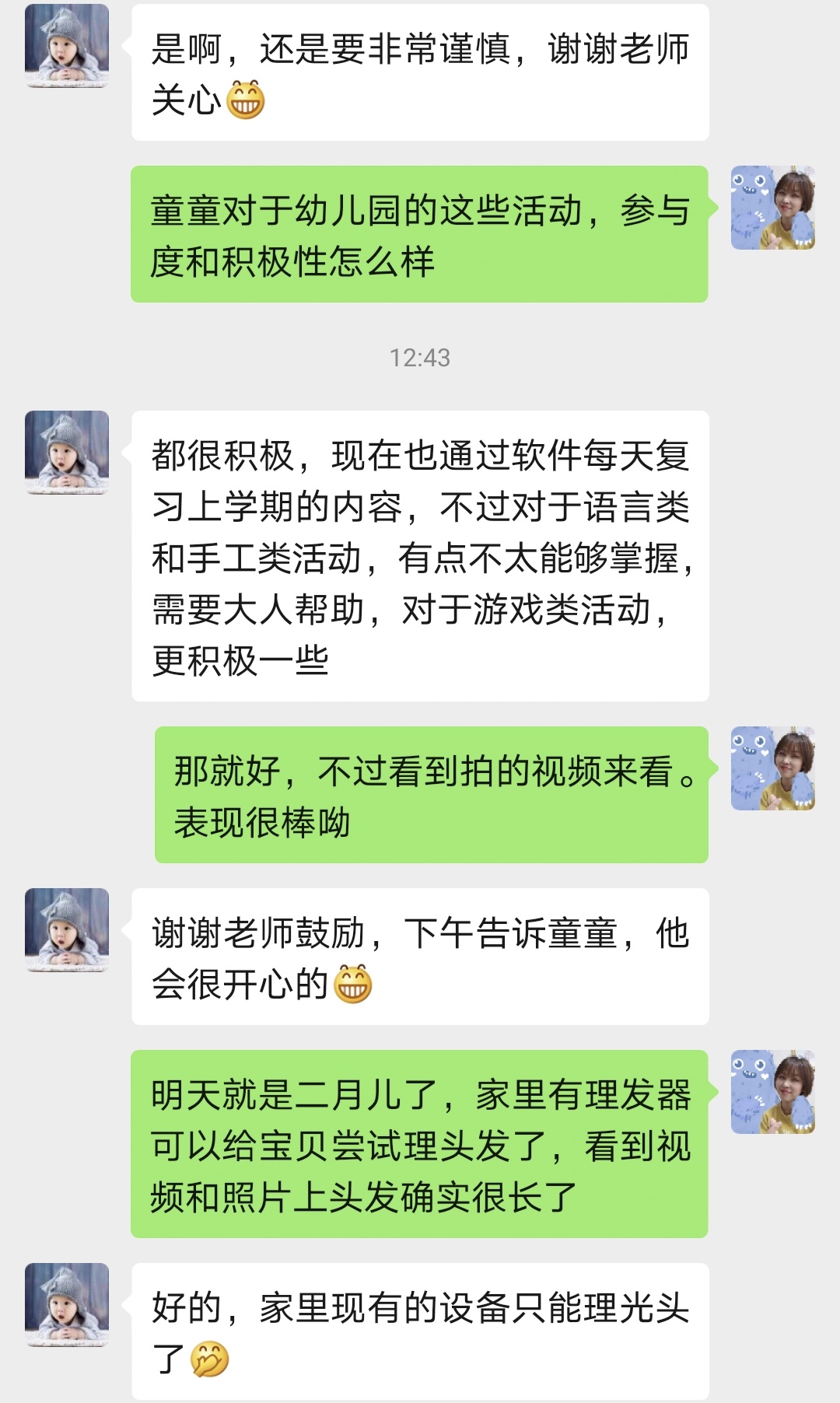Screen dimensions: 840x1403
Task: Open baby avatar beside '家里现有的设备只能理光头' message
Action: (67, 1305)
